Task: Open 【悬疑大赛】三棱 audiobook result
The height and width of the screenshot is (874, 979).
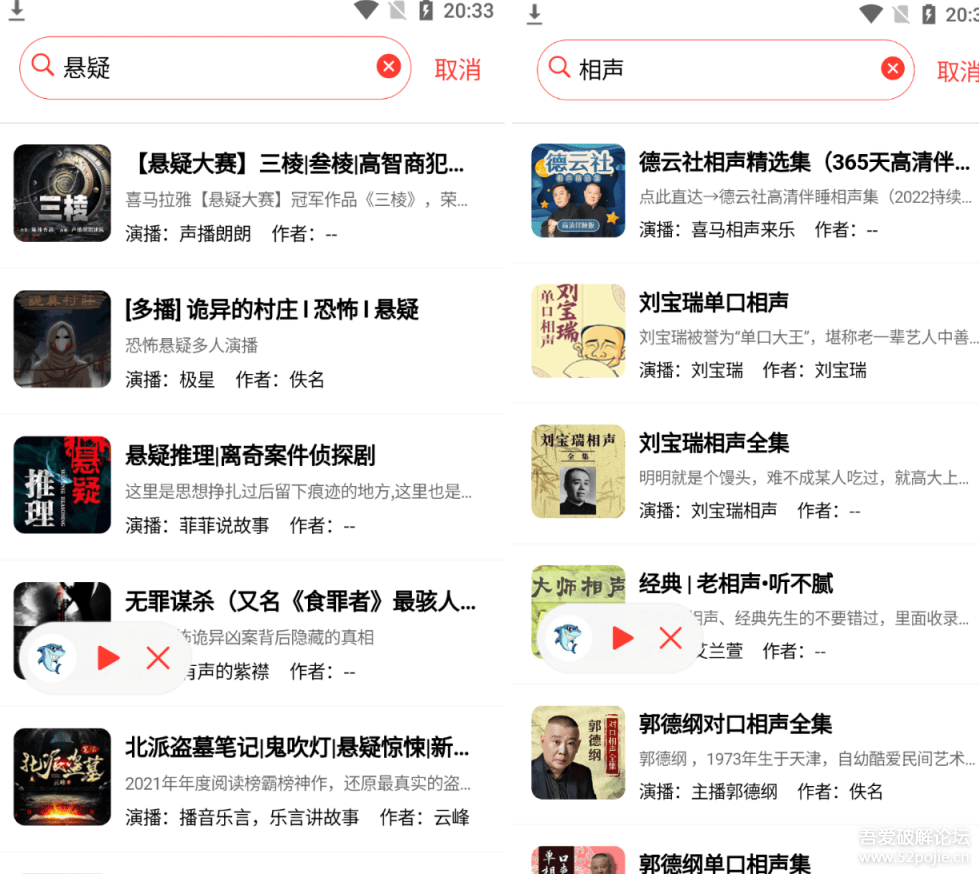Action: click(294, 163)
